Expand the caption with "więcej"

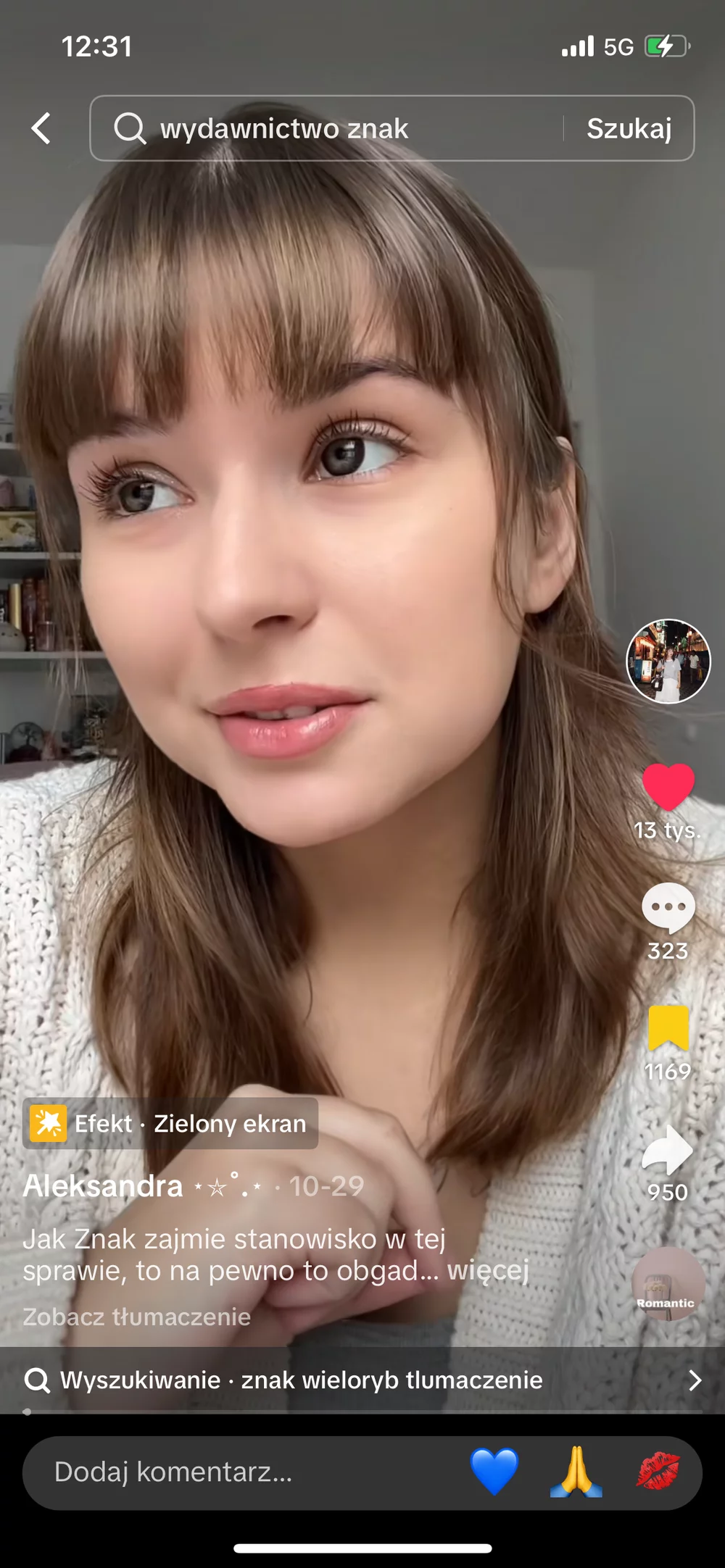click(488, 1270)
